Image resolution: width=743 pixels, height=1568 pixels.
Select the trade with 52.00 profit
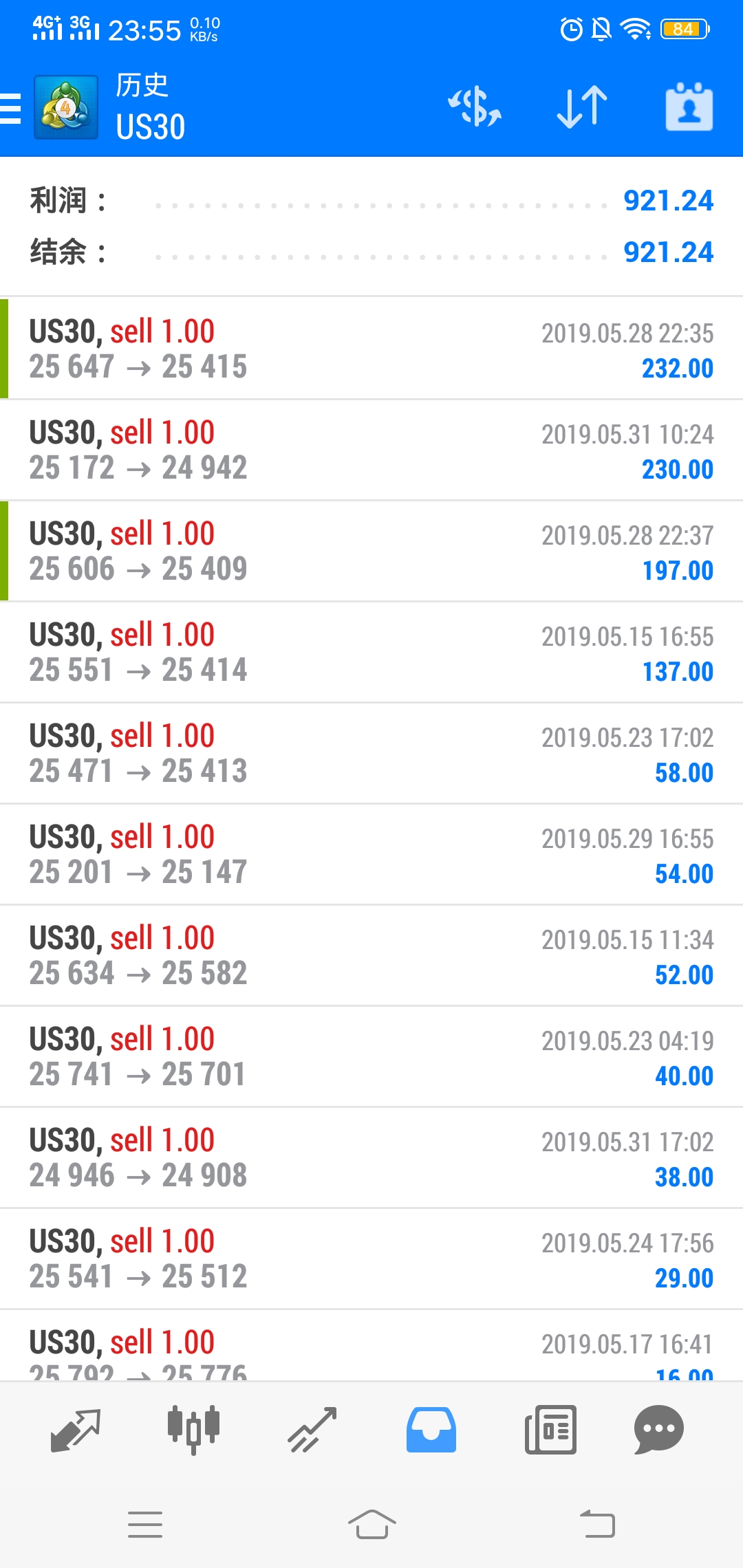point(371,955)
